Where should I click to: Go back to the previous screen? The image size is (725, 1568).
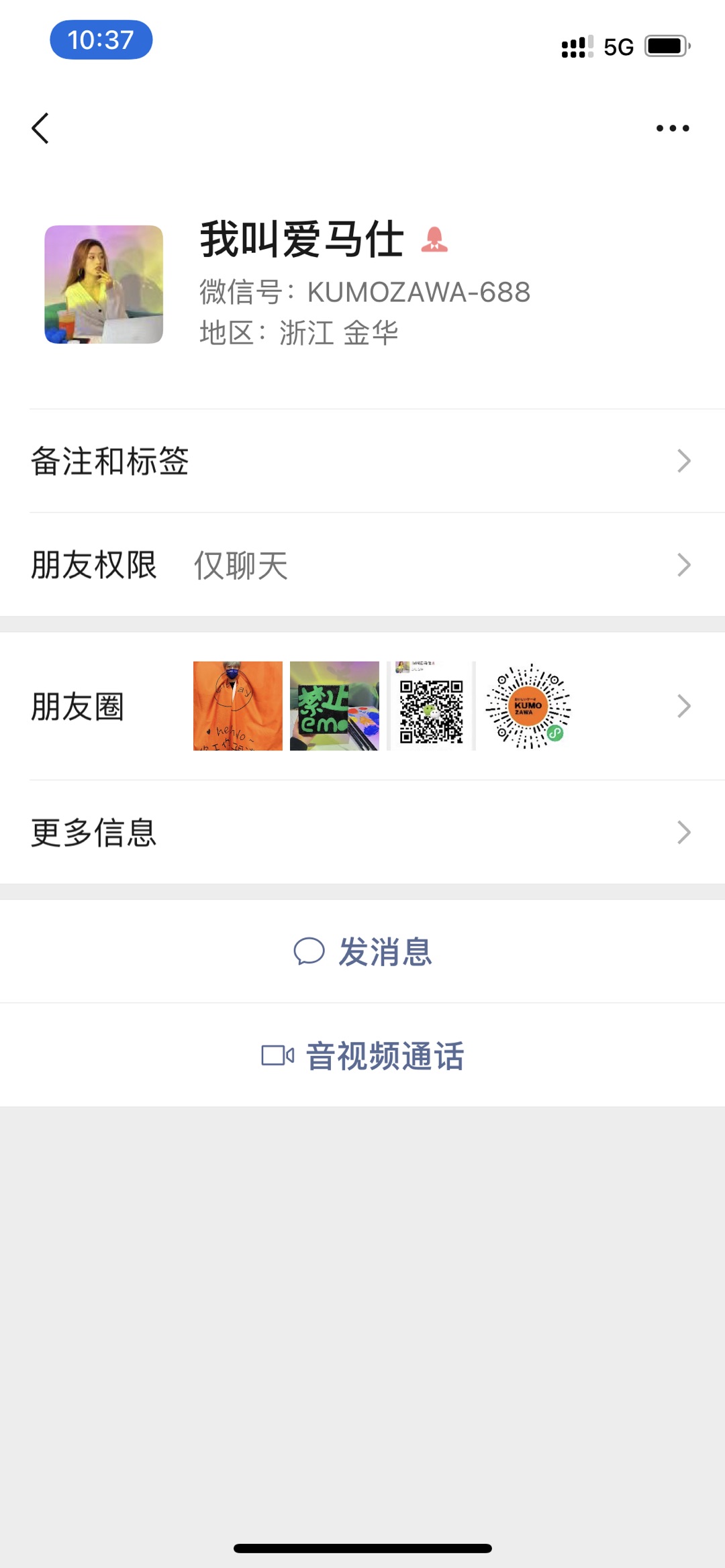click(x=40, y=128)
